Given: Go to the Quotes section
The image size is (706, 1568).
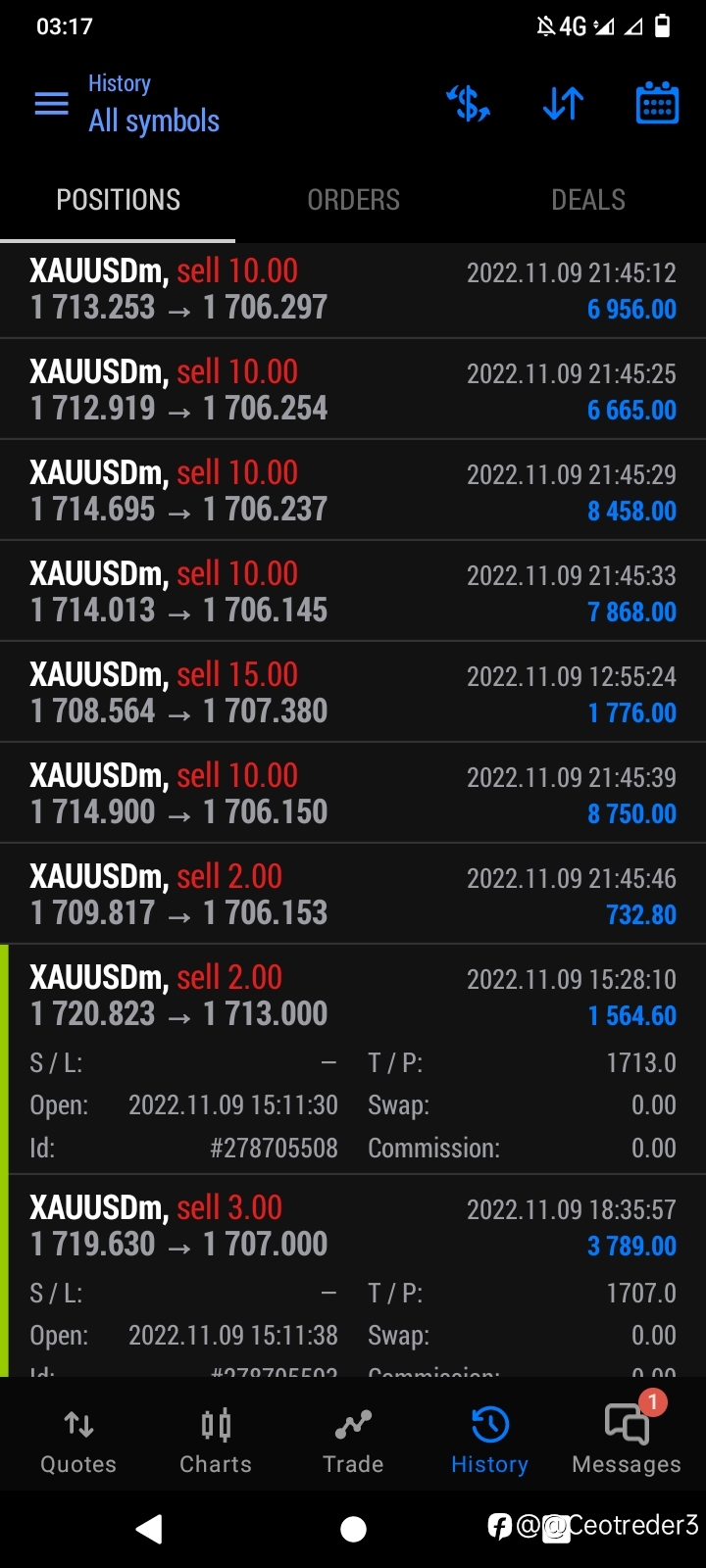Looking at the screenshot, I should click(78, 1442).
